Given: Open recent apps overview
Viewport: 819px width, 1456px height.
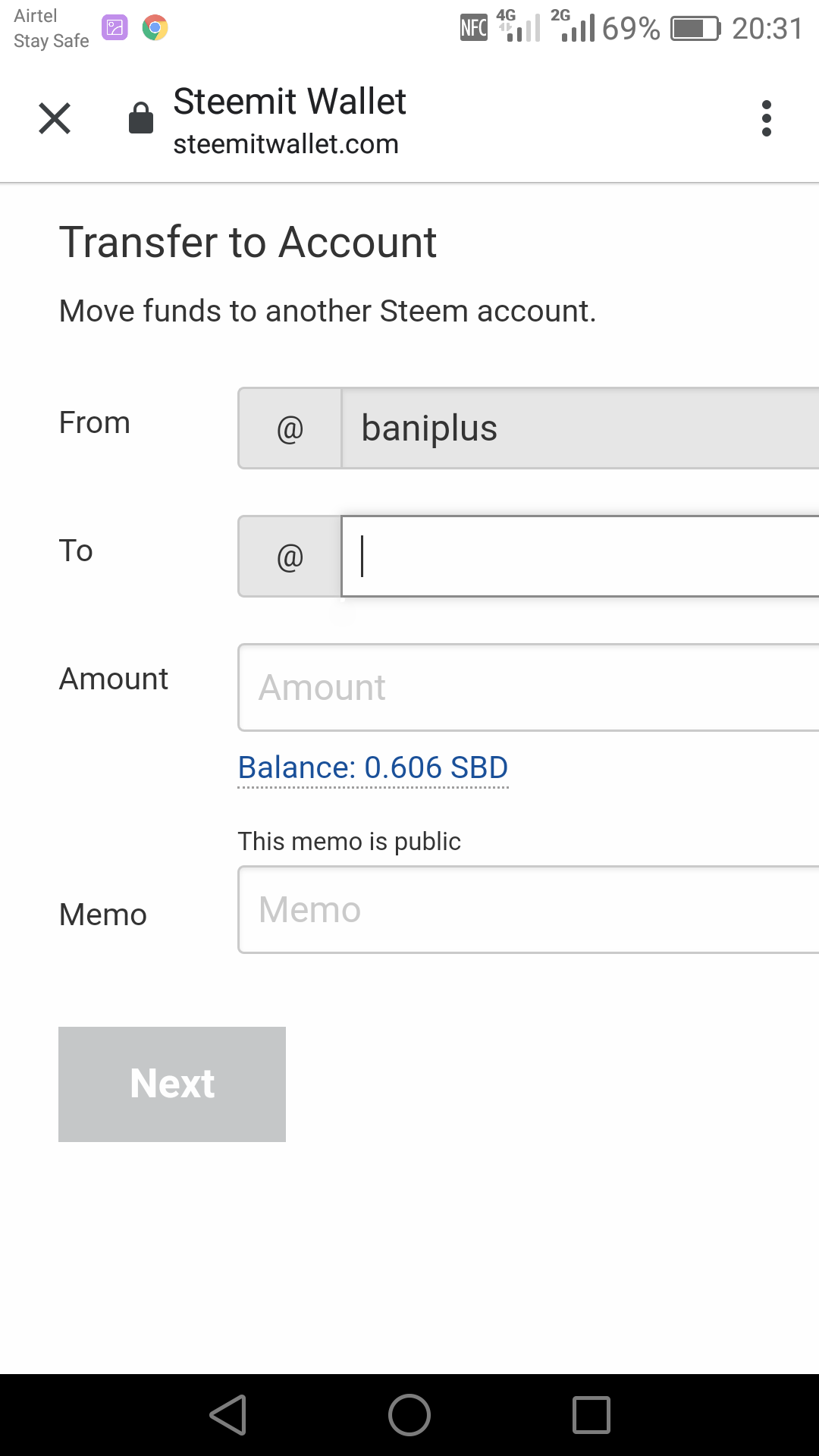Looking at the screenshot, I should [591, 1415].
